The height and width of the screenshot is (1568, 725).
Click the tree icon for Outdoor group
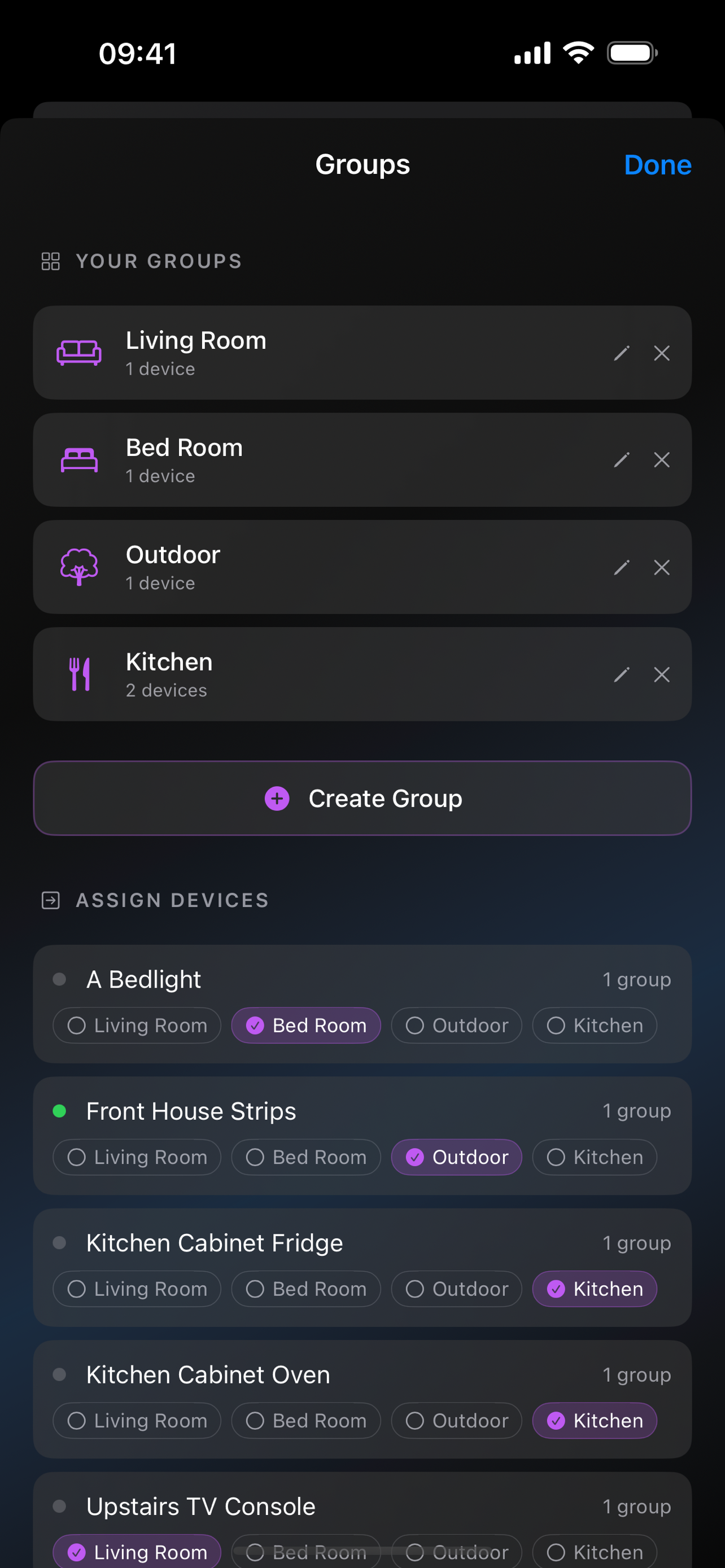click(80, 567)
